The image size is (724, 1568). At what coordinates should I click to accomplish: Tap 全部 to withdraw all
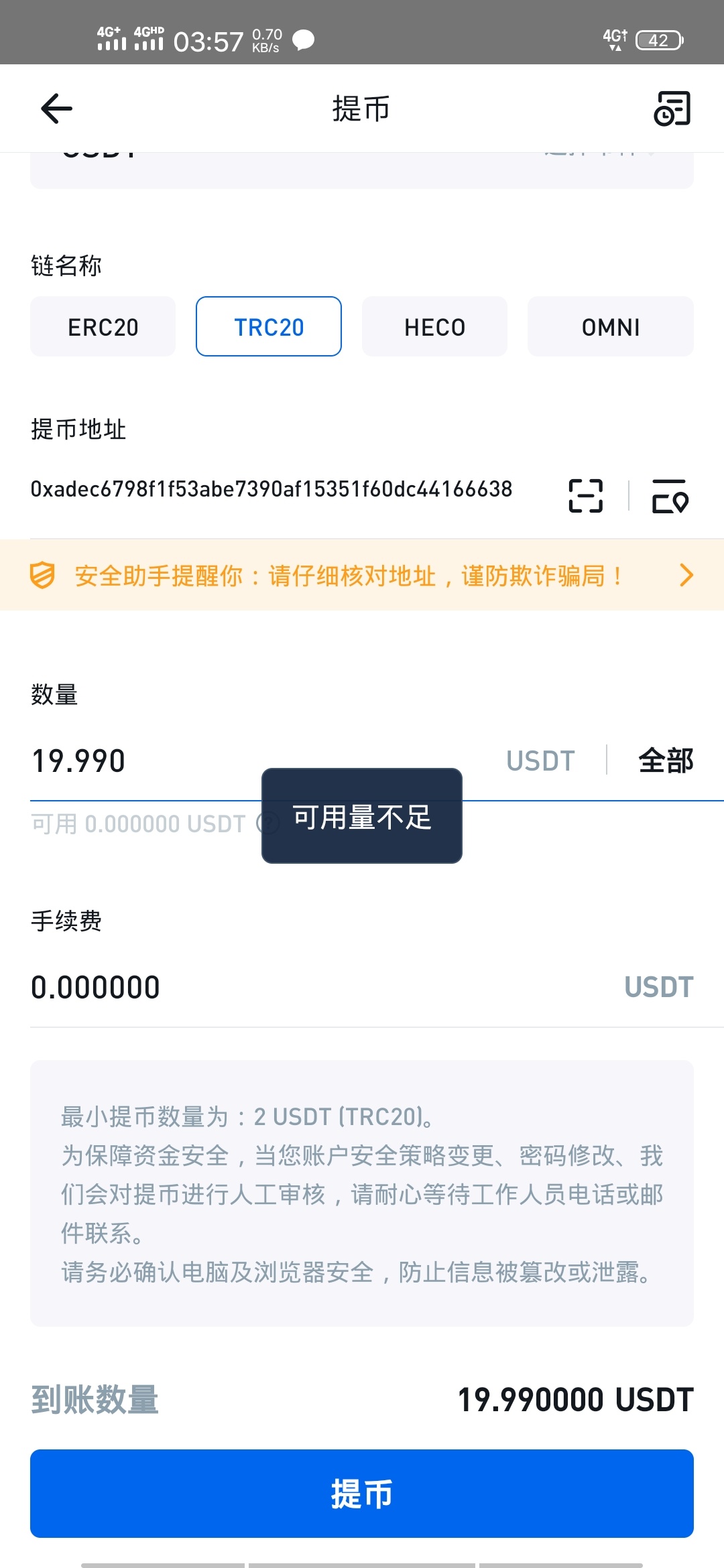coord(666,761)
